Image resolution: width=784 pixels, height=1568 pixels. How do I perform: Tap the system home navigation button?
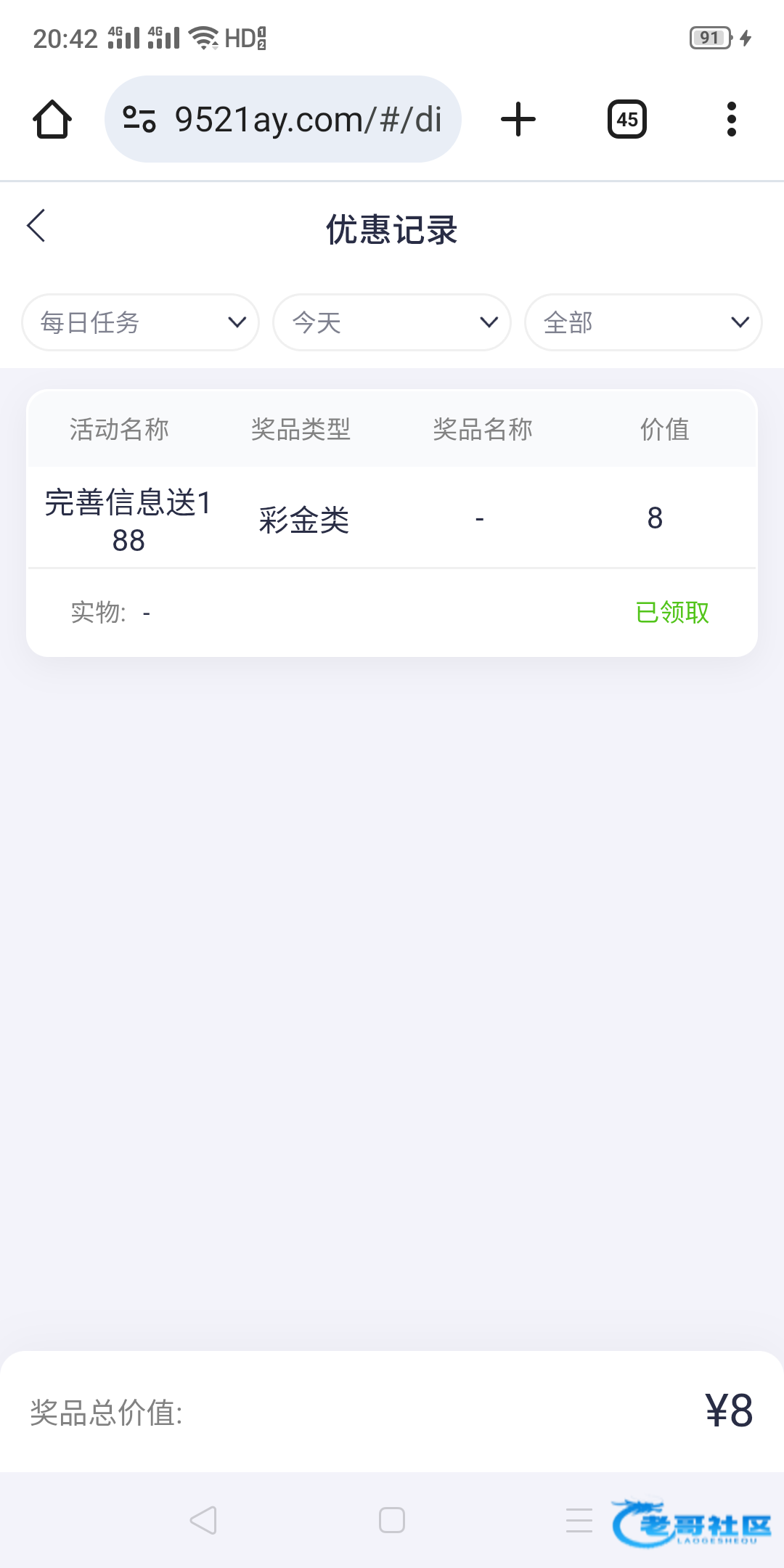coord(392,1520)
